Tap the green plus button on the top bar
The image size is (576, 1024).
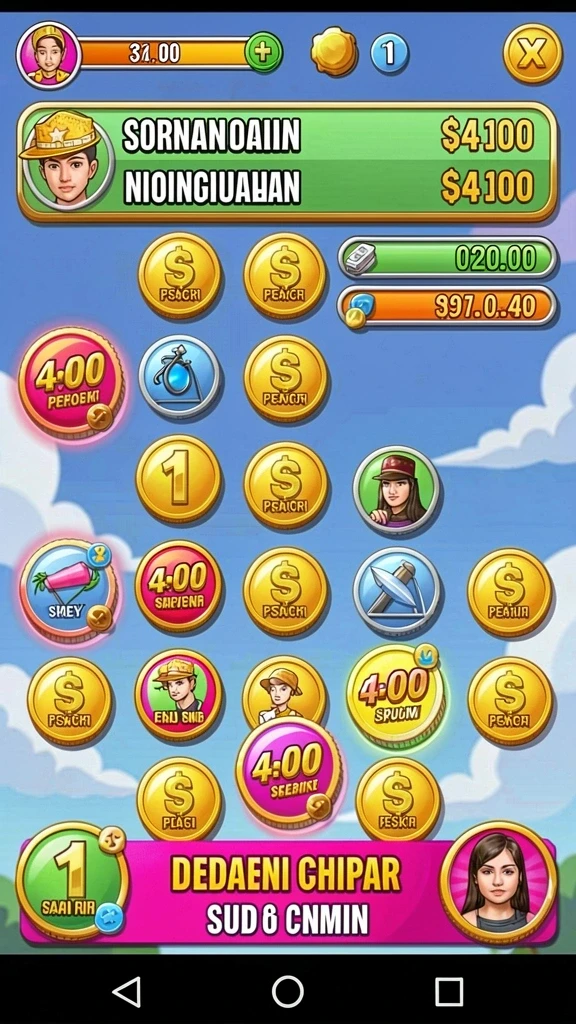tap(263, 52)
